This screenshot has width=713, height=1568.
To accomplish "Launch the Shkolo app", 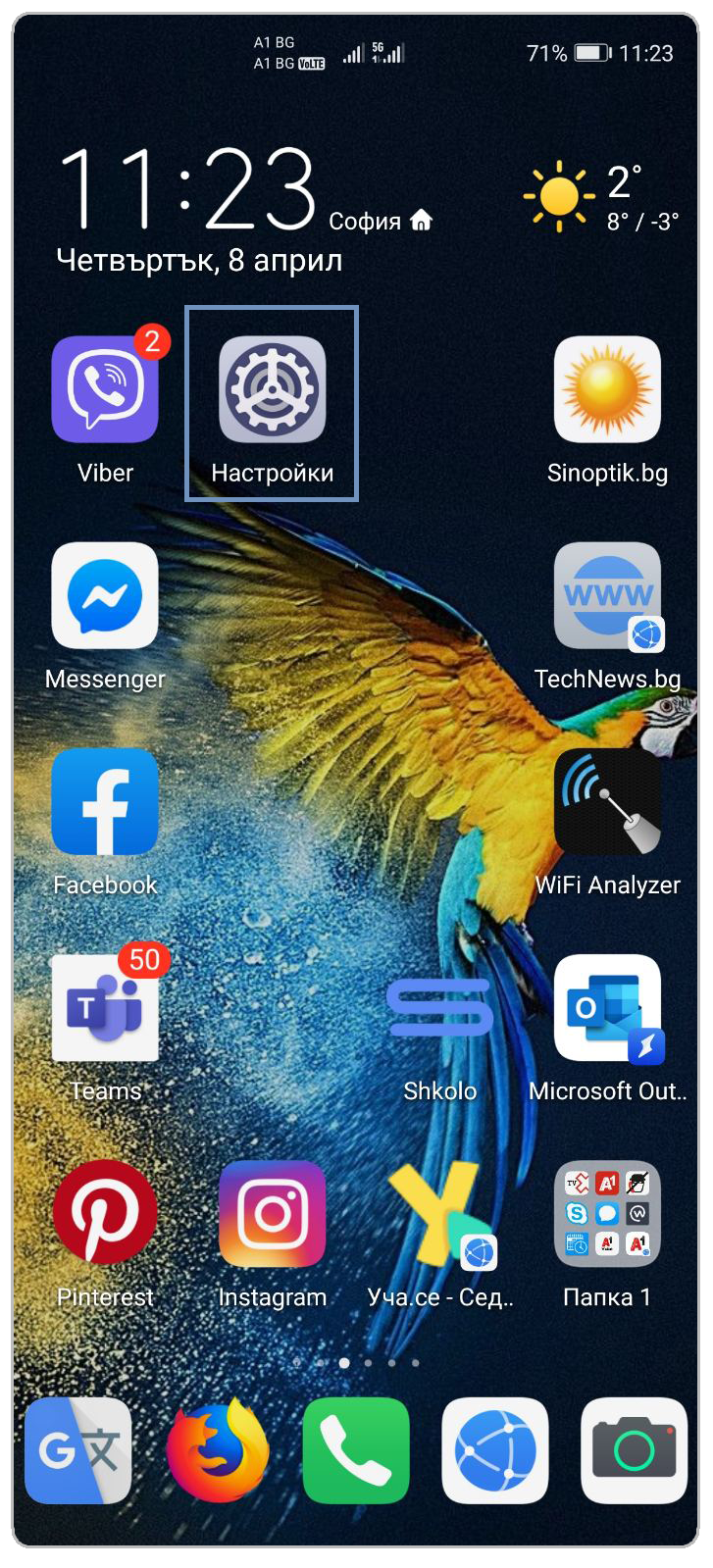I will pyautogui.click(x=439, y=1008).
